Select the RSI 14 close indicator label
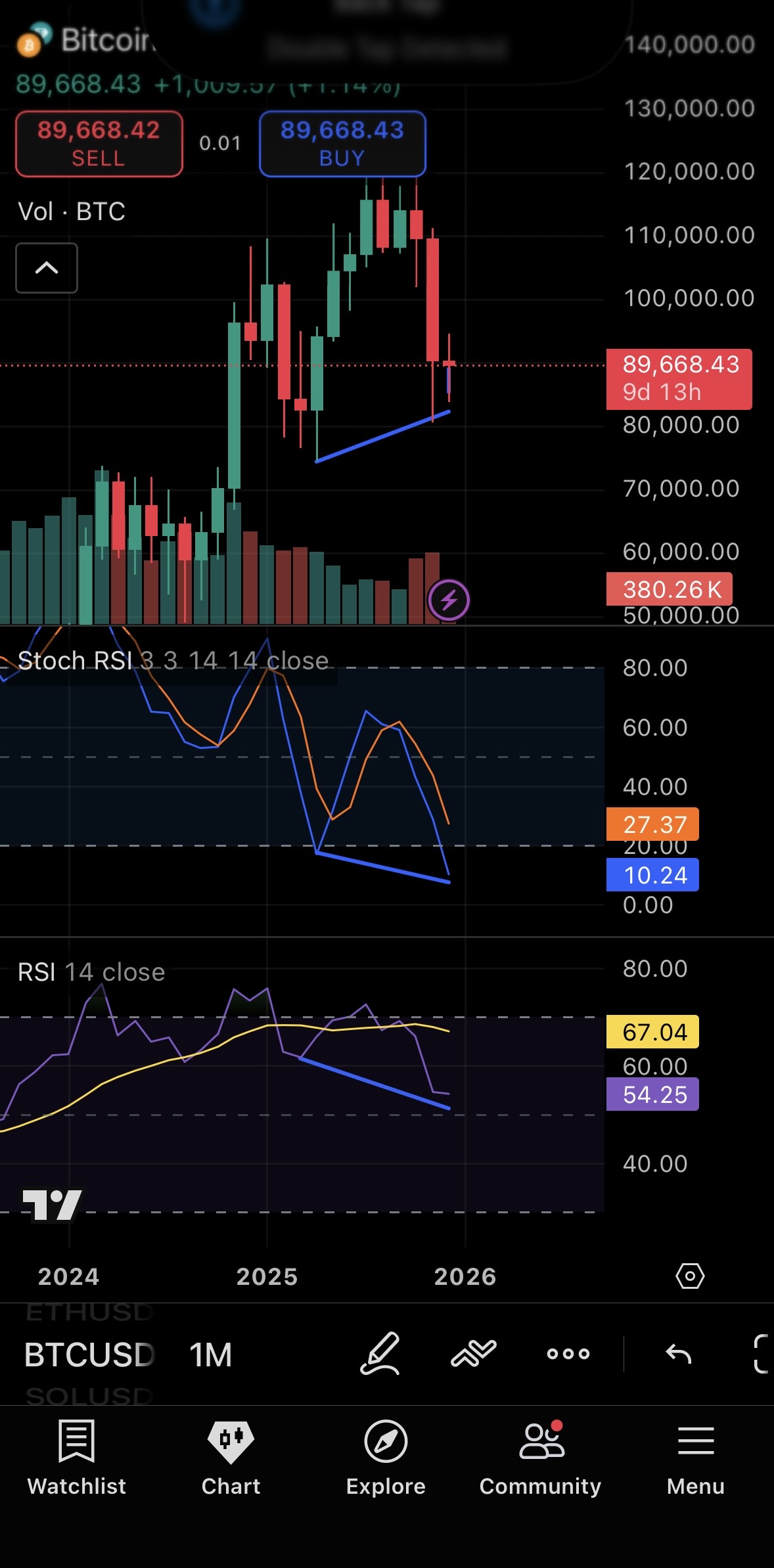The width and height of the screenshot is (774, 1568). pyautogui.click(x=91, y=972)
